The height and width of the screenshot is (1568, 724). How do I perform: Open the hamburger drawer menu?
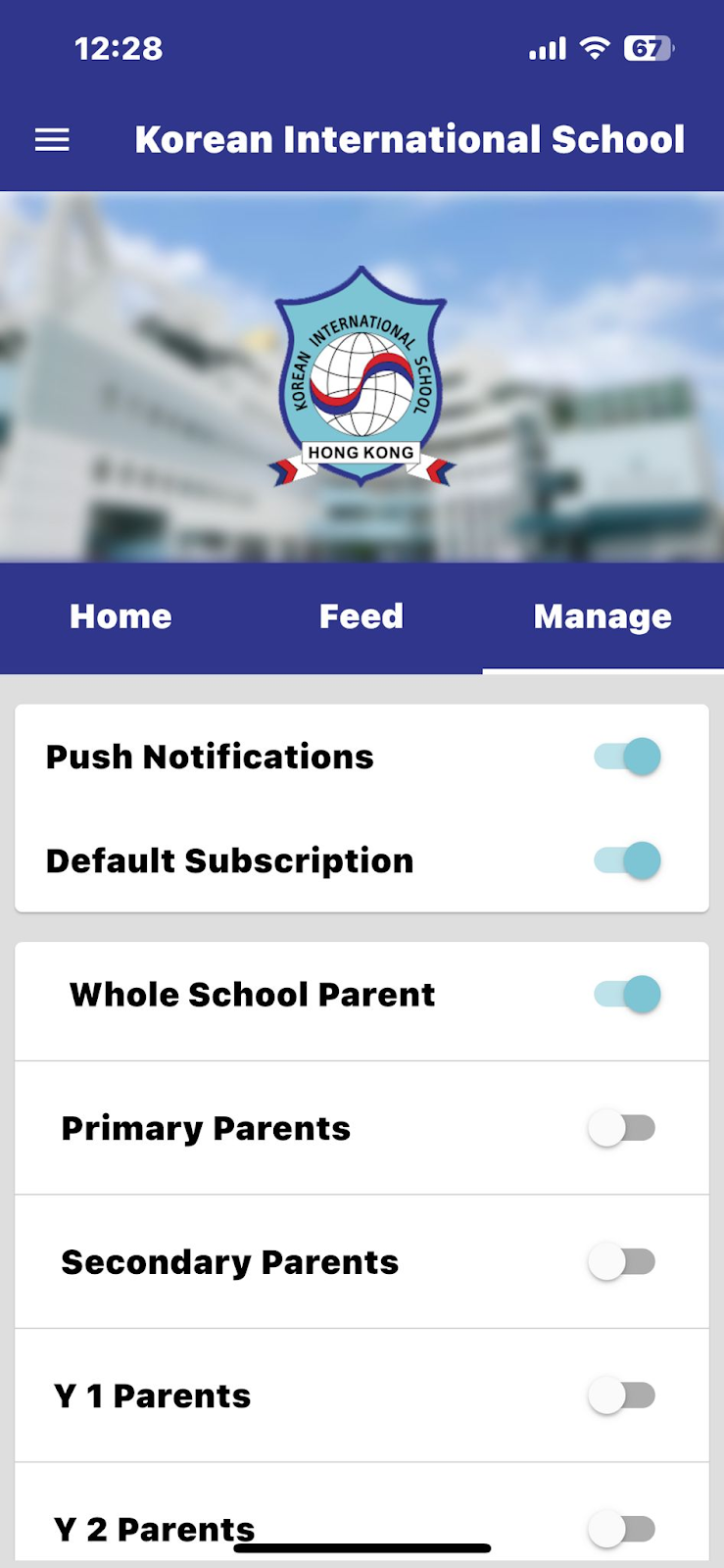52,140
